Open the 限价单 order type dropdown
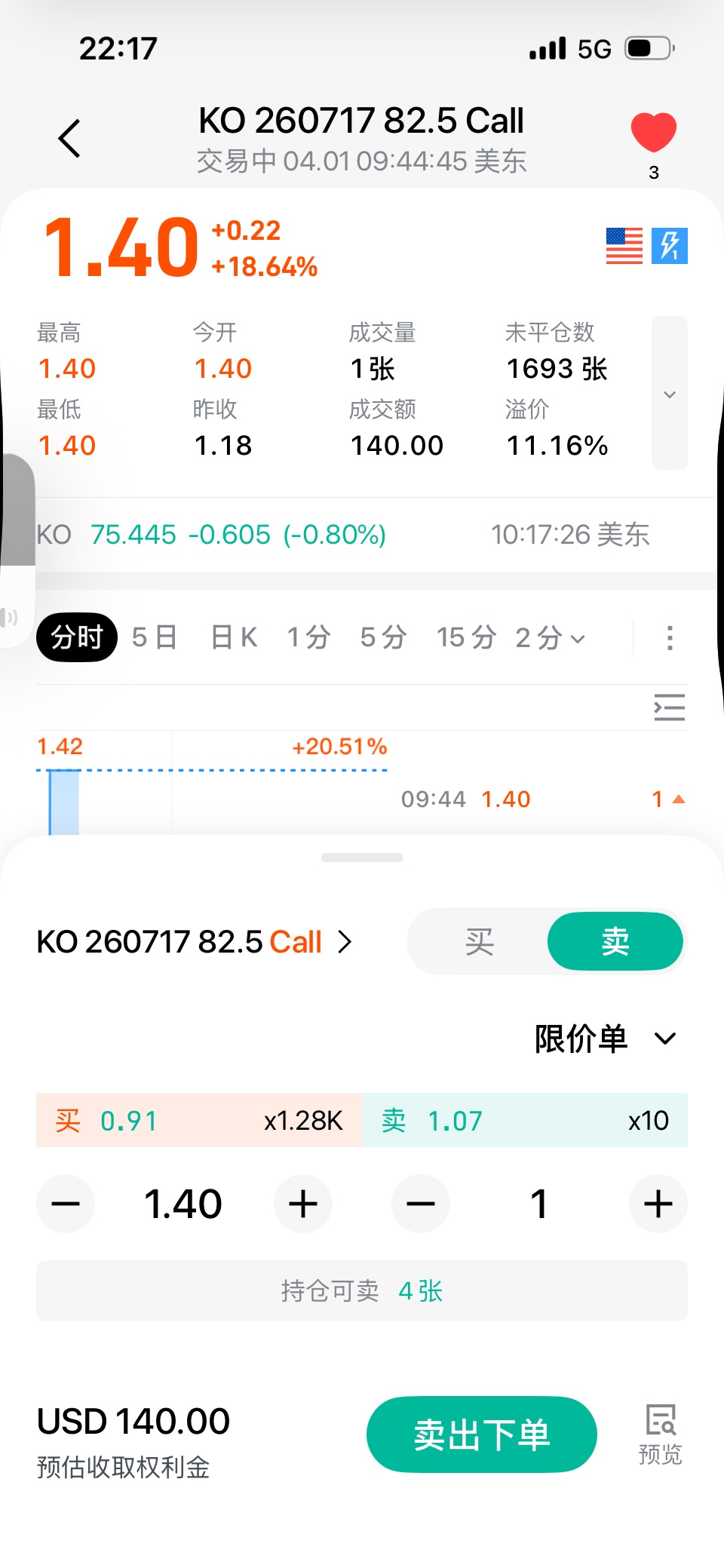This screenshot has width=724, height=1568. coord(605,1039)
